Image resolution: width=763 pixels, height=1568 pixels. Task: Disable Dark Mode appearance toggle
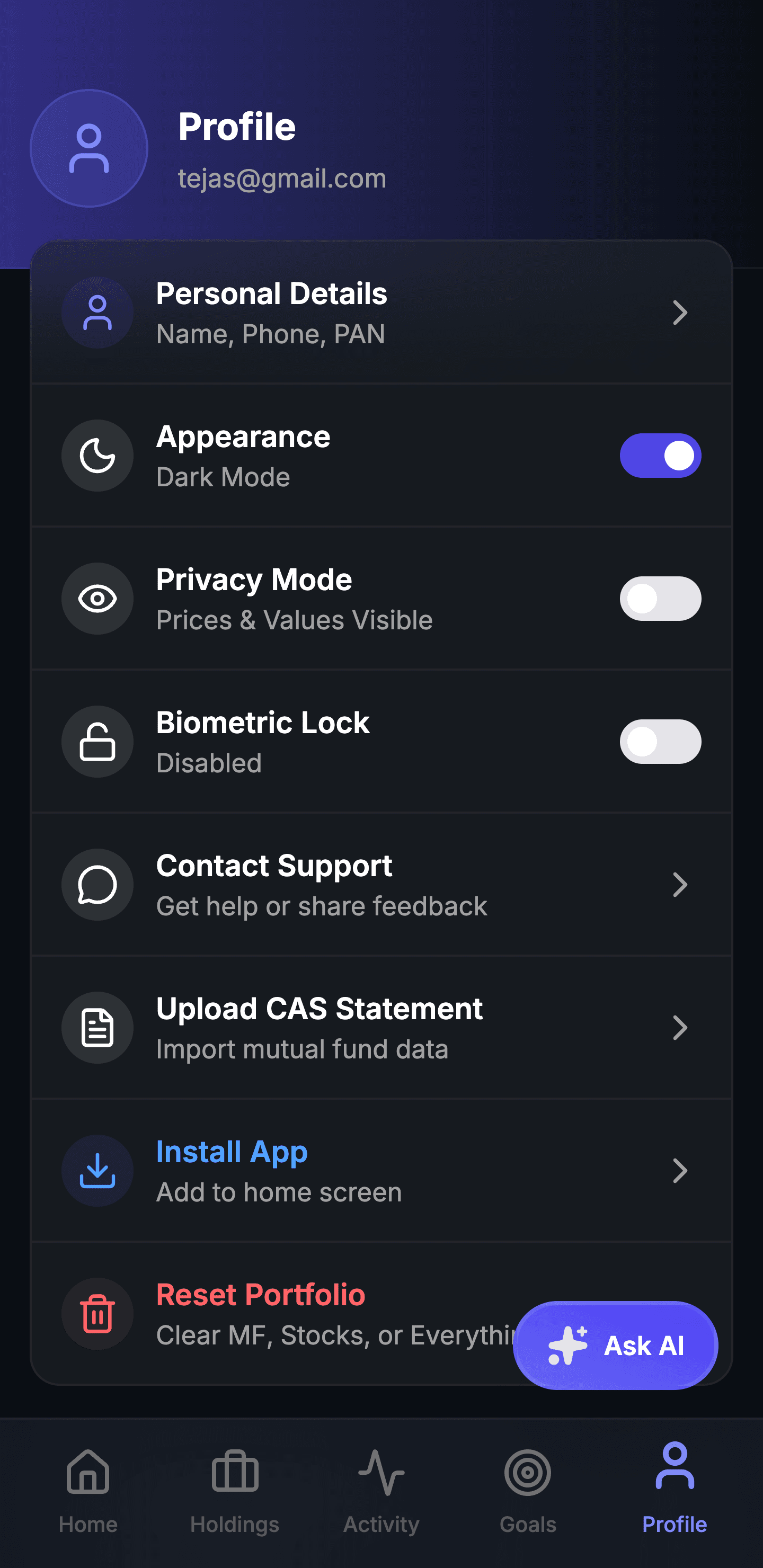click(660, 456)
